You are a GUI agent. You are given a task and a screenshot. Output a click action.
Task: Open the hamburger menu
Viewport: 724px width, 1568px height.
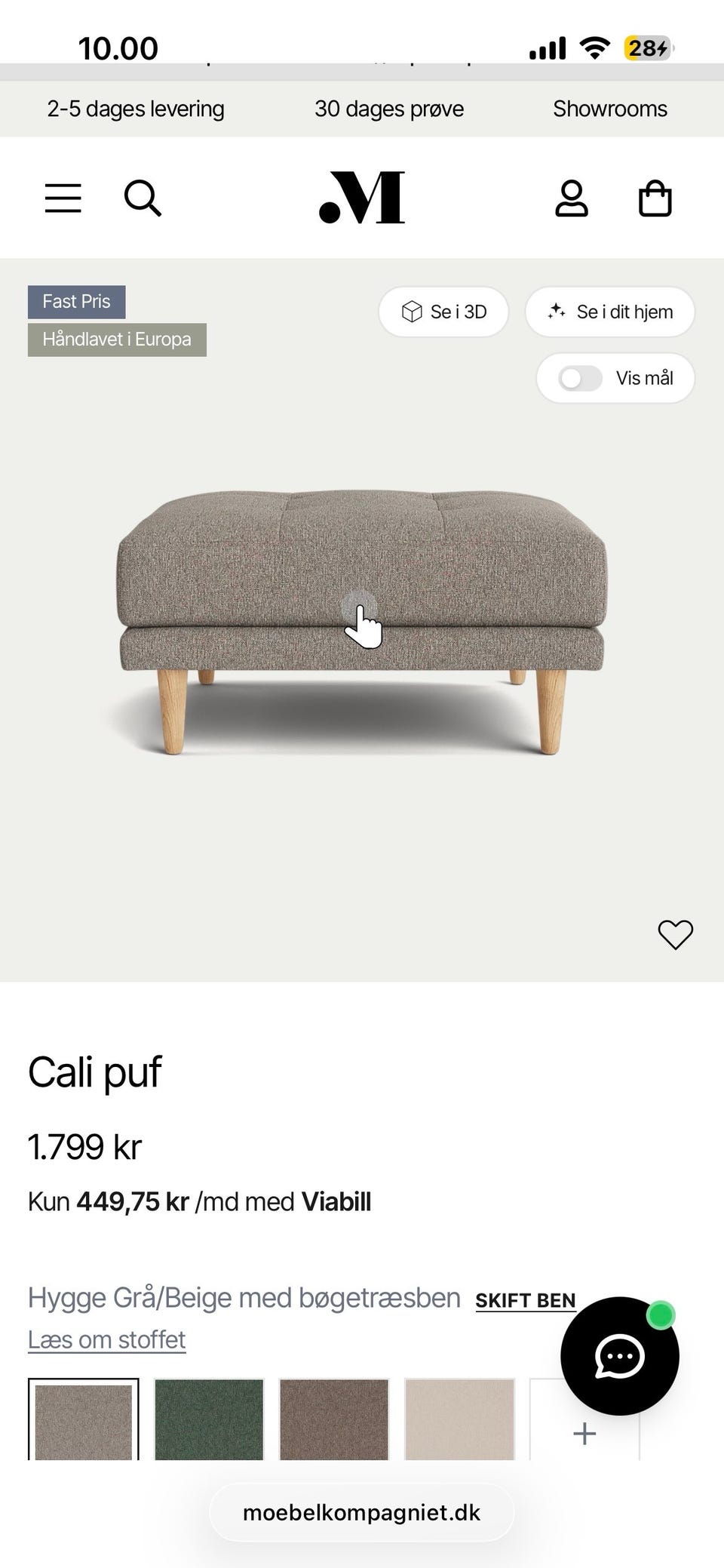(63, 198)
